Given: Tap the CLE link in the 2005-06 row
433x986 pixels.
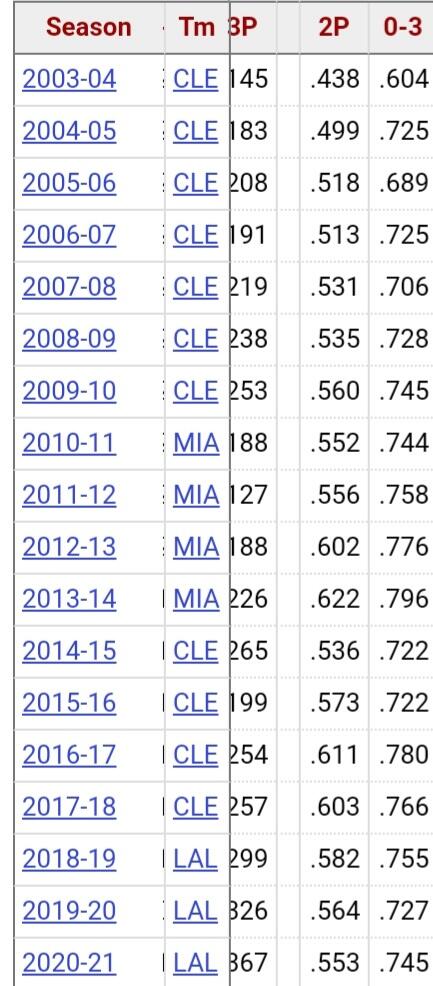Looking at the screenshot, I should pyautogui.click(x=195, y=183).
